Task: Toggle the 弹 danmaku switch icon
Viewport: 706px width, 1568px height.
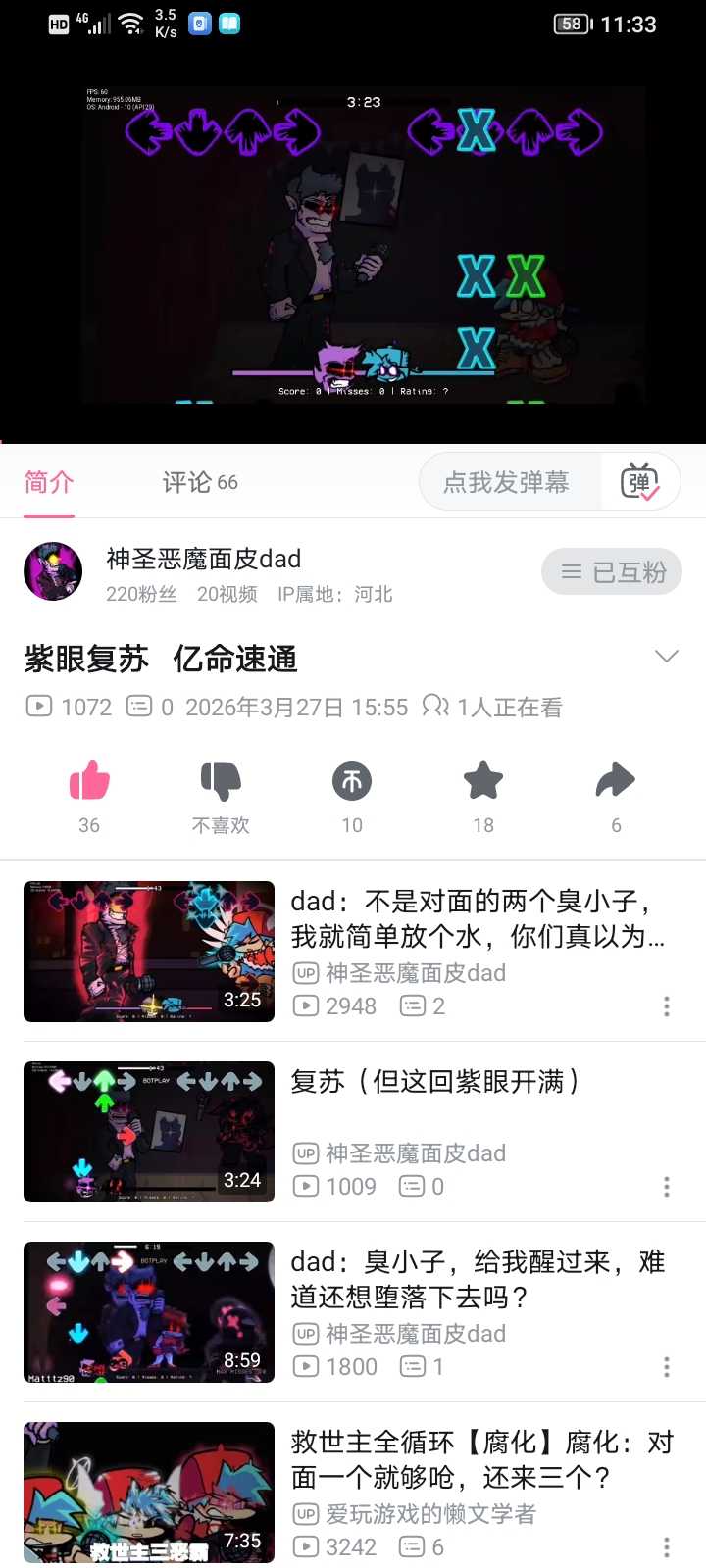Action: click(640, 482)
